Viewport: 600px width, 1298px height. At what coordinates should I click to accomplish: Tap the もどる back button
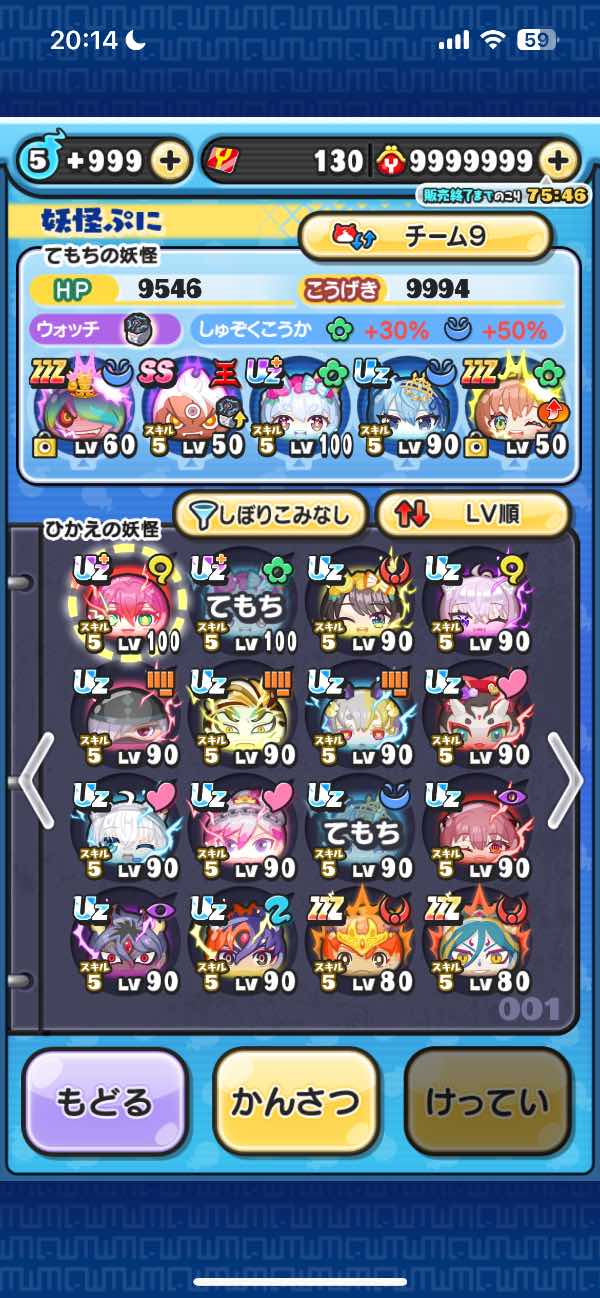(104, 1103)
